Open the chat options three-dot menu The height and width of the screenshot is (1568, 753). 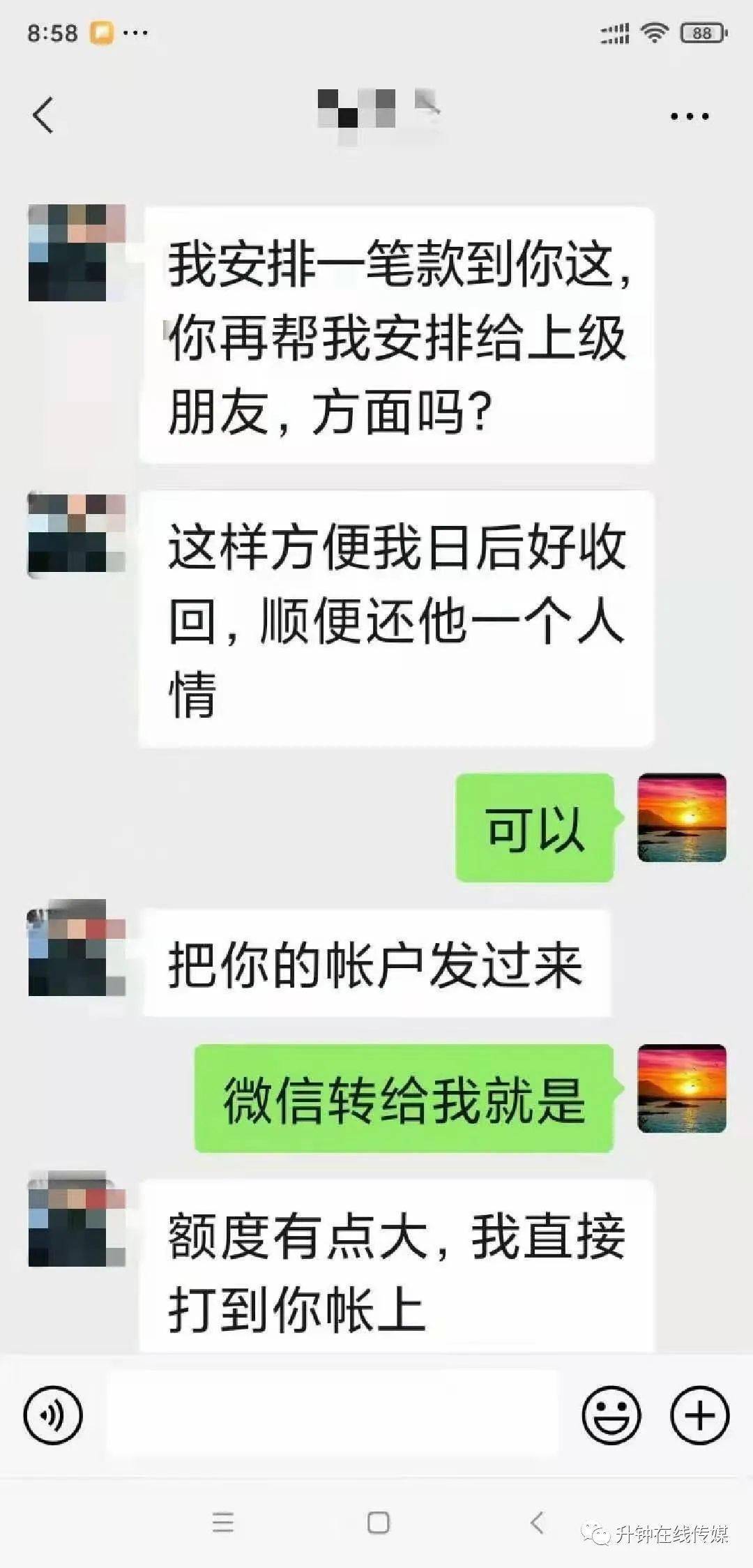tap(690, 116)
